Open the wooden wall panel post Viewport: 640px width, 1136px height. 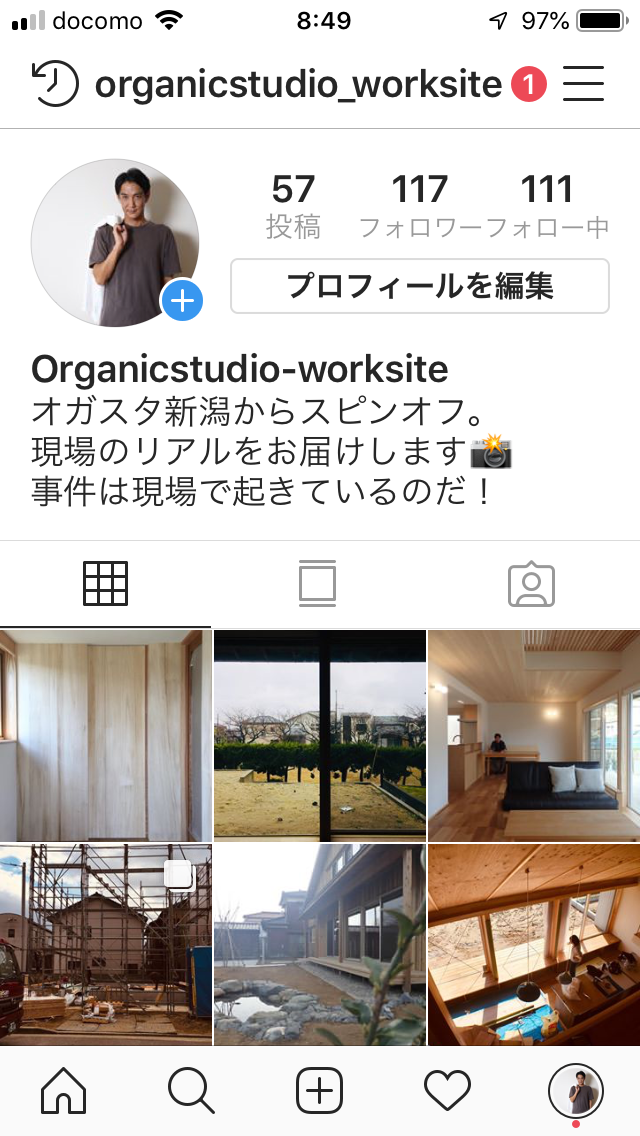(x=105, y=735)
